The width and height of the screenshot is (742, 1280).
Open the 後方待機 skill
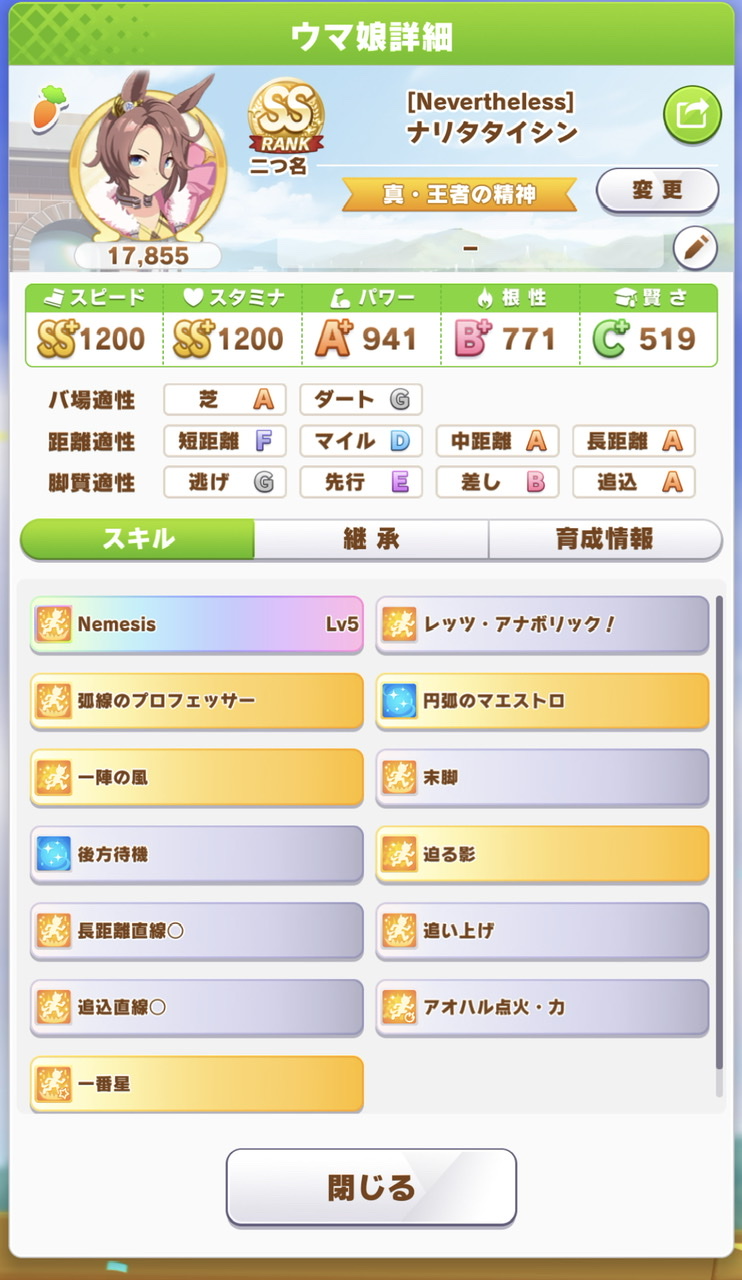tap(197, 855)
